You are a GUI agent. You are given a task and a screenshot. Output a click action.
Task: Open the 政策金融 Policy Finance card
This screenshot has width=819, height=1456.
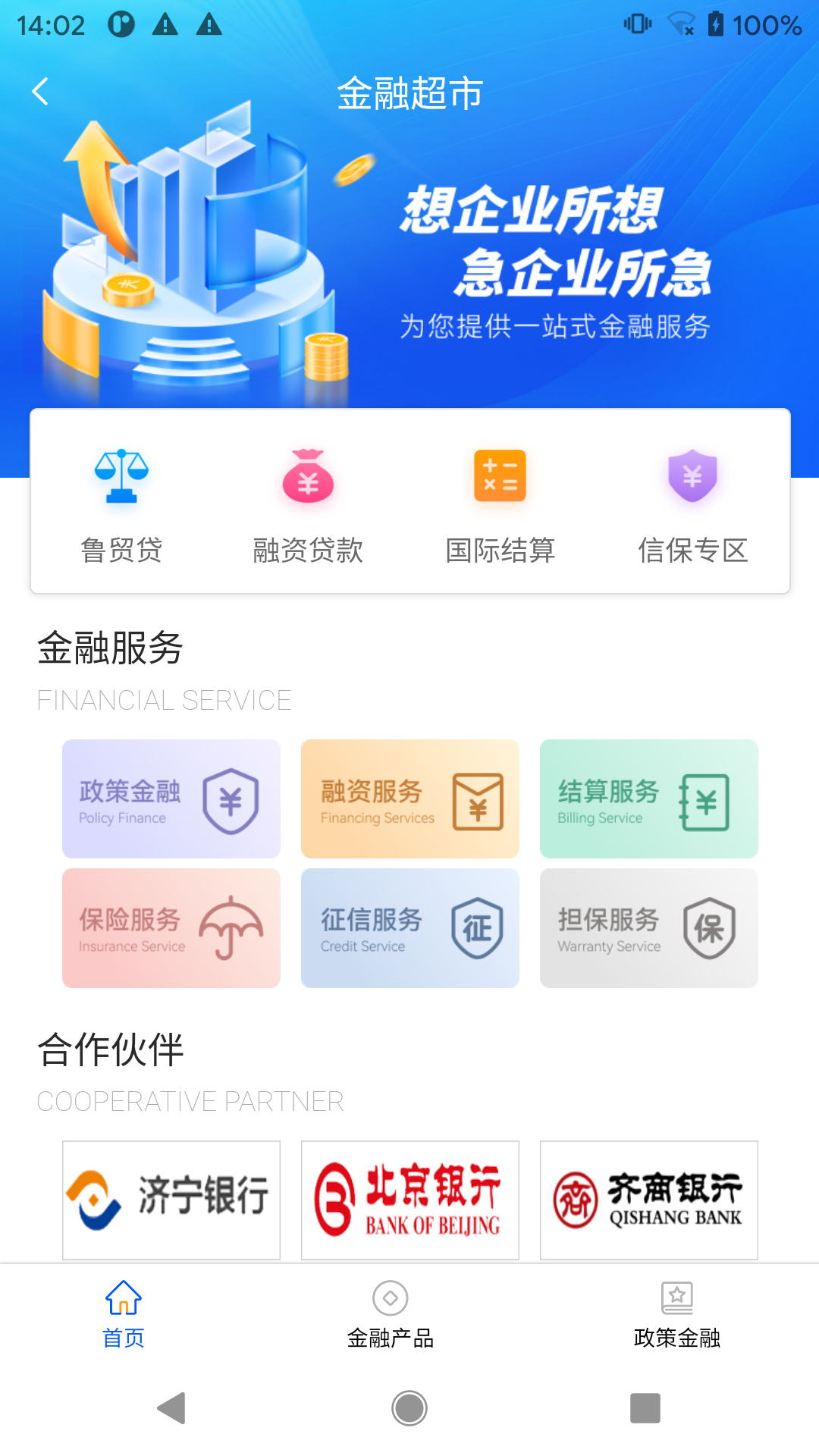tap(171, 799)
